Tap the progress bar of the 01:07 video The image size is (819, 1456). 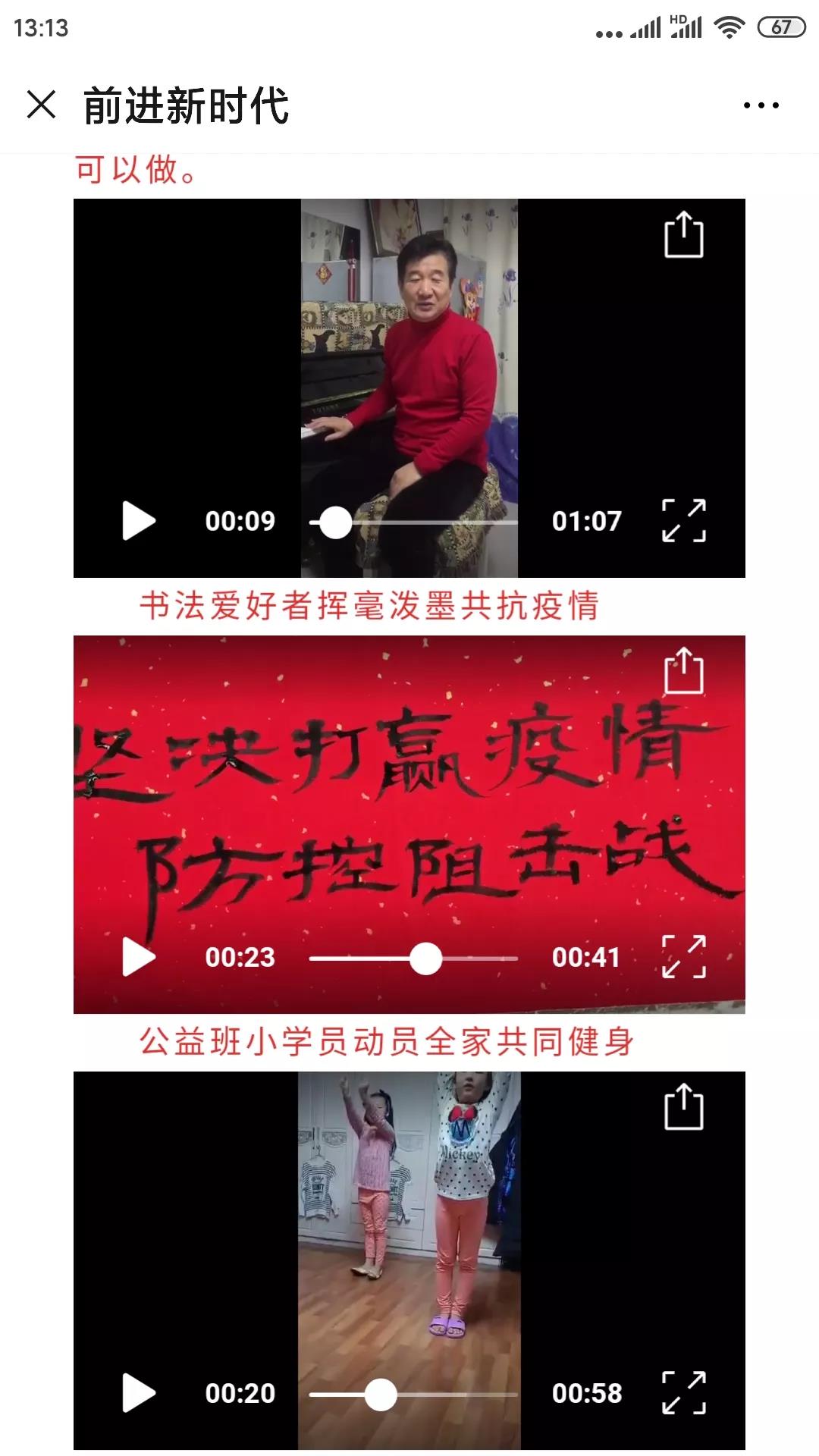tap(413, 522)
